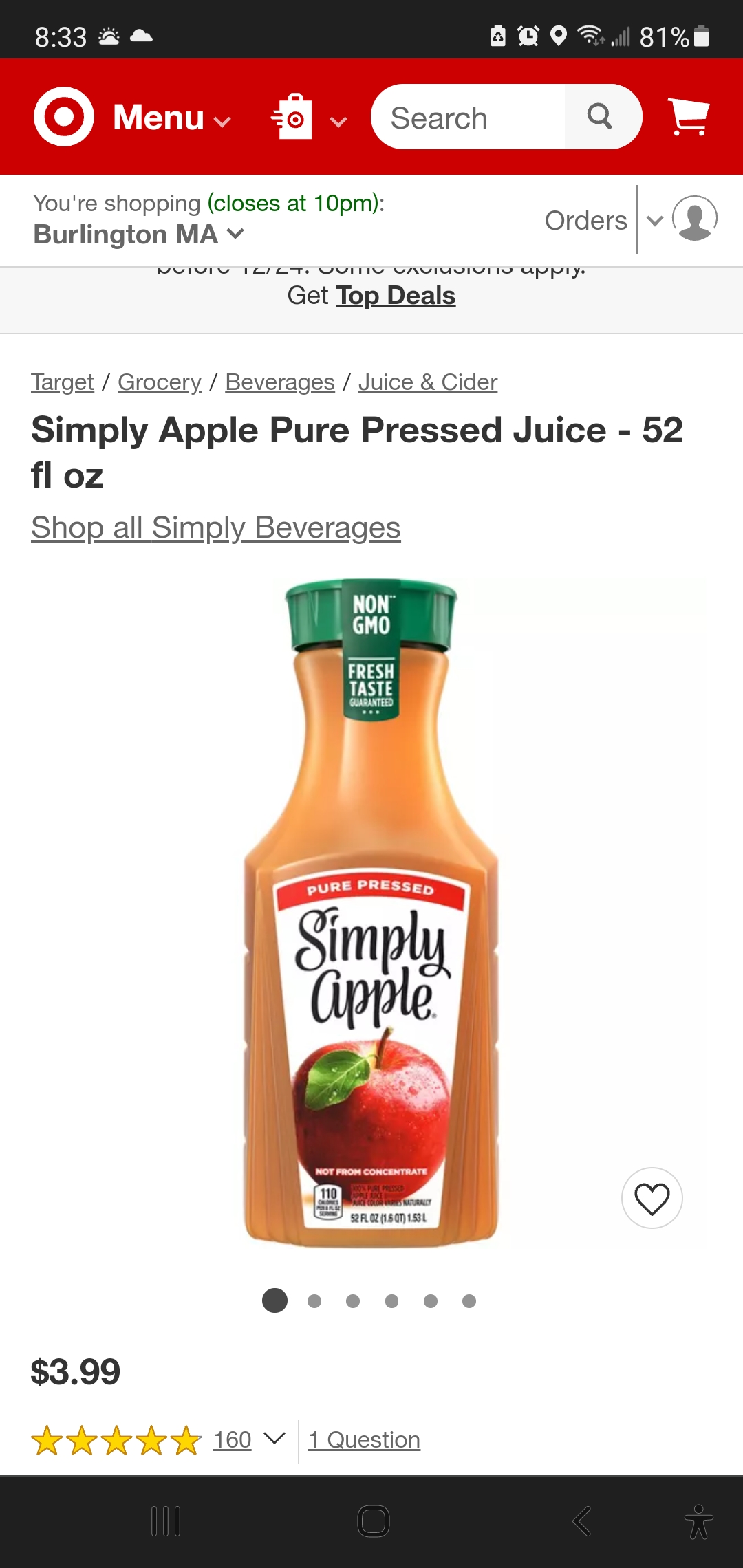
Task: Open the pickup and delivery bag icon
Action: [x=309, y=118]
